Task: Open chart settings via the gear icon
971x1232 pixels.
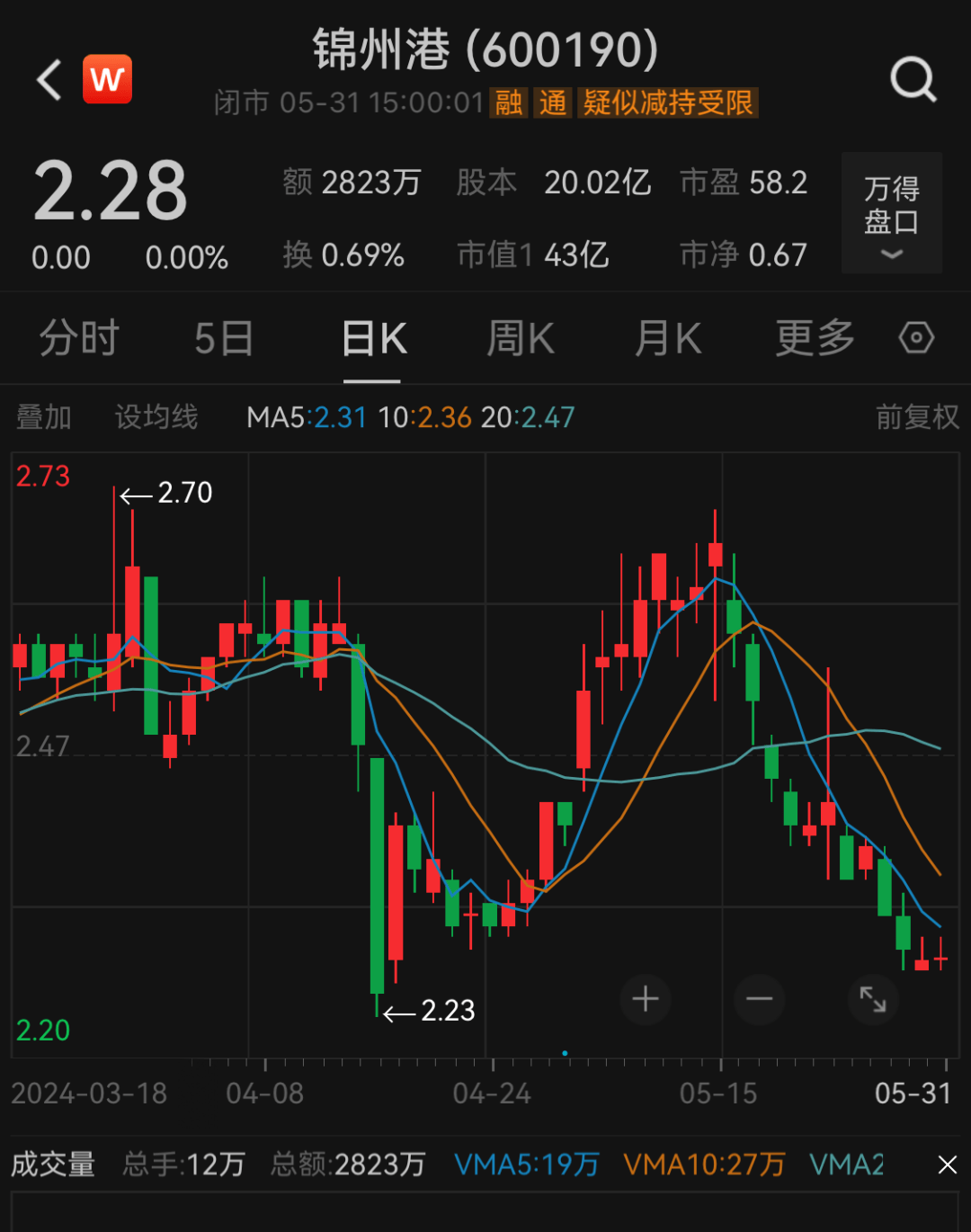Action: (915, 338)
